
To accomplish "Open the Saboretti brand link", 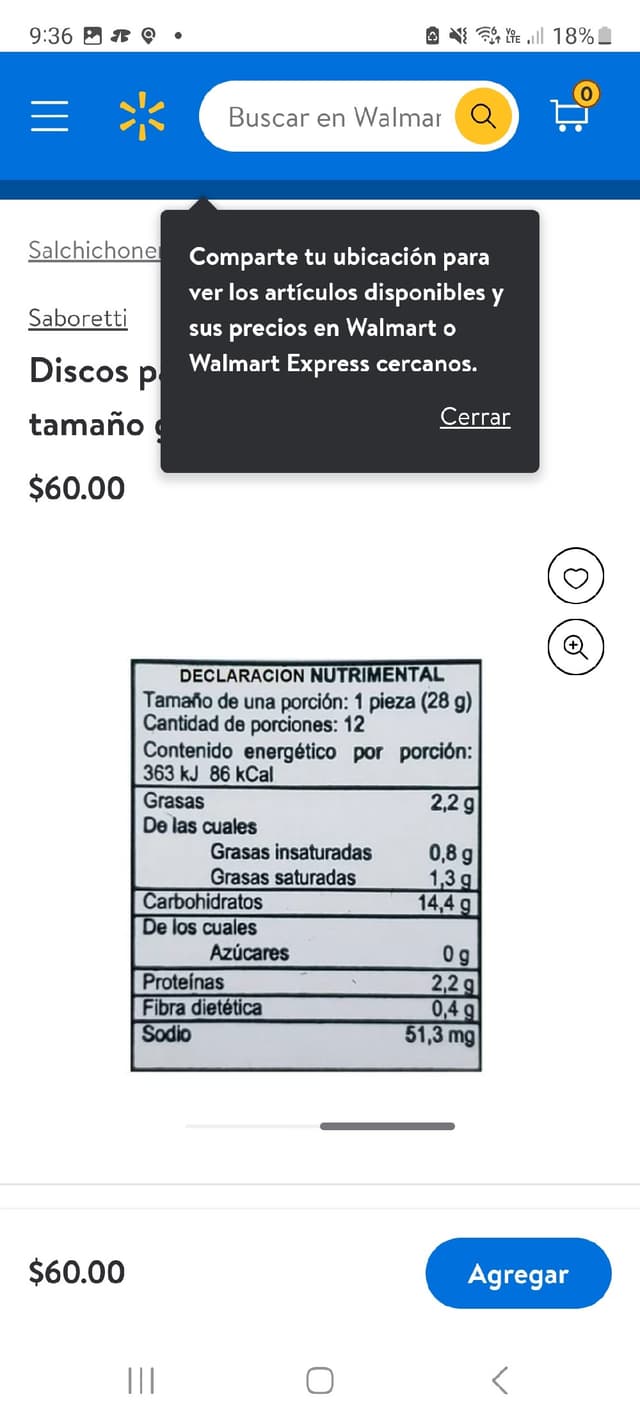I will click(78, 318).
